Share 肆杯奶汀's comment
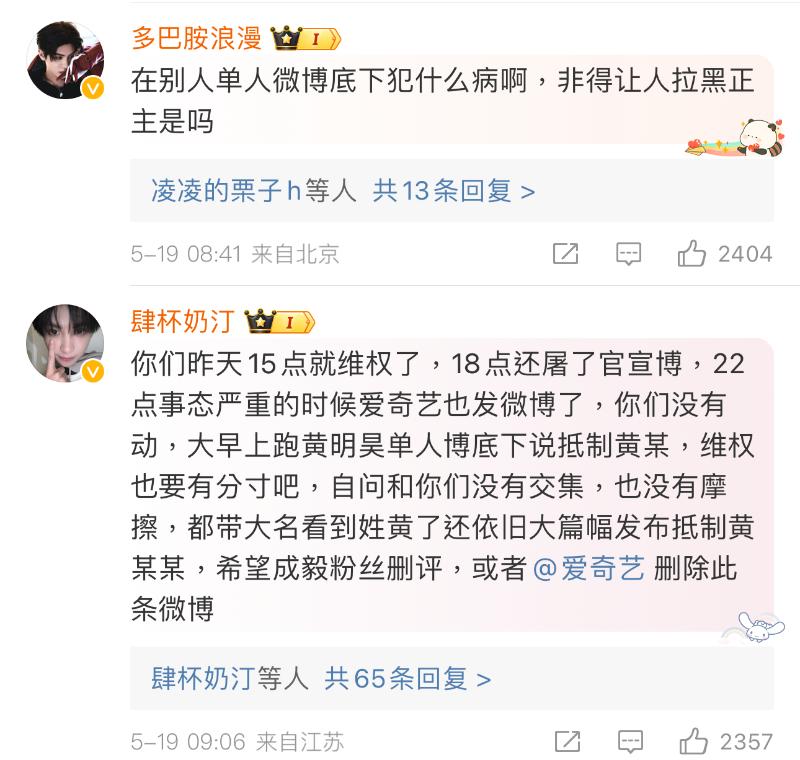This screenshot has width=800, height=760. click(566, 742)
